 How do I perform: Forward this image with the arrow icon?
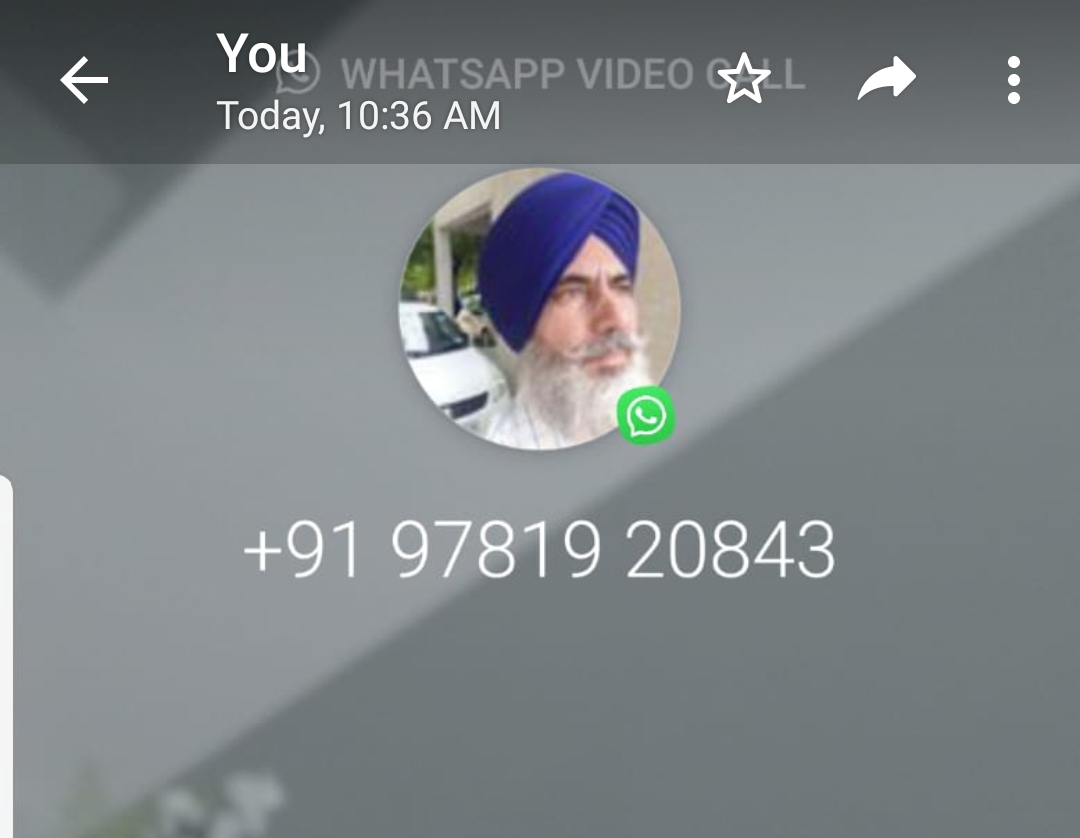point(886,80)
